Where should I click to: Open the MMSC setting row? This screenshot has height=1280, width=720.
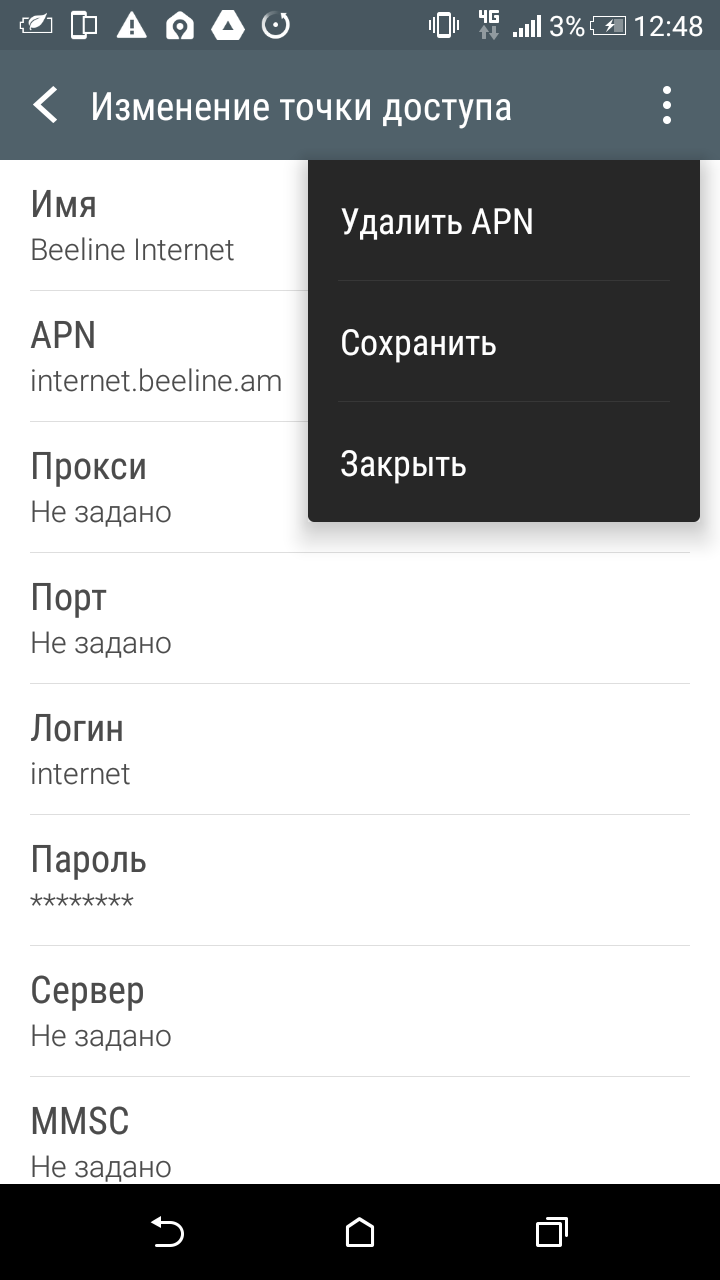pos(360,1140)
